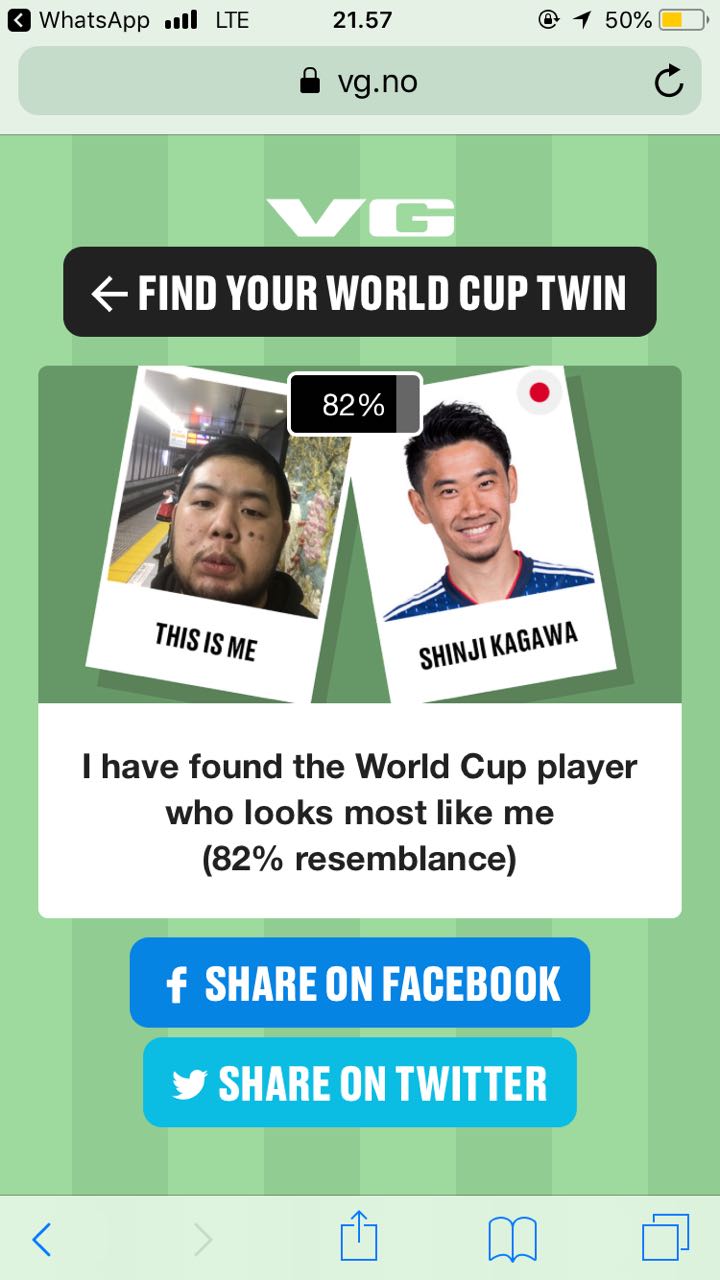Show open Safari tabs
Image resolution: width=720 pixels, height=1280 pixels.
pyautogui.click(x=665, y=1240)
